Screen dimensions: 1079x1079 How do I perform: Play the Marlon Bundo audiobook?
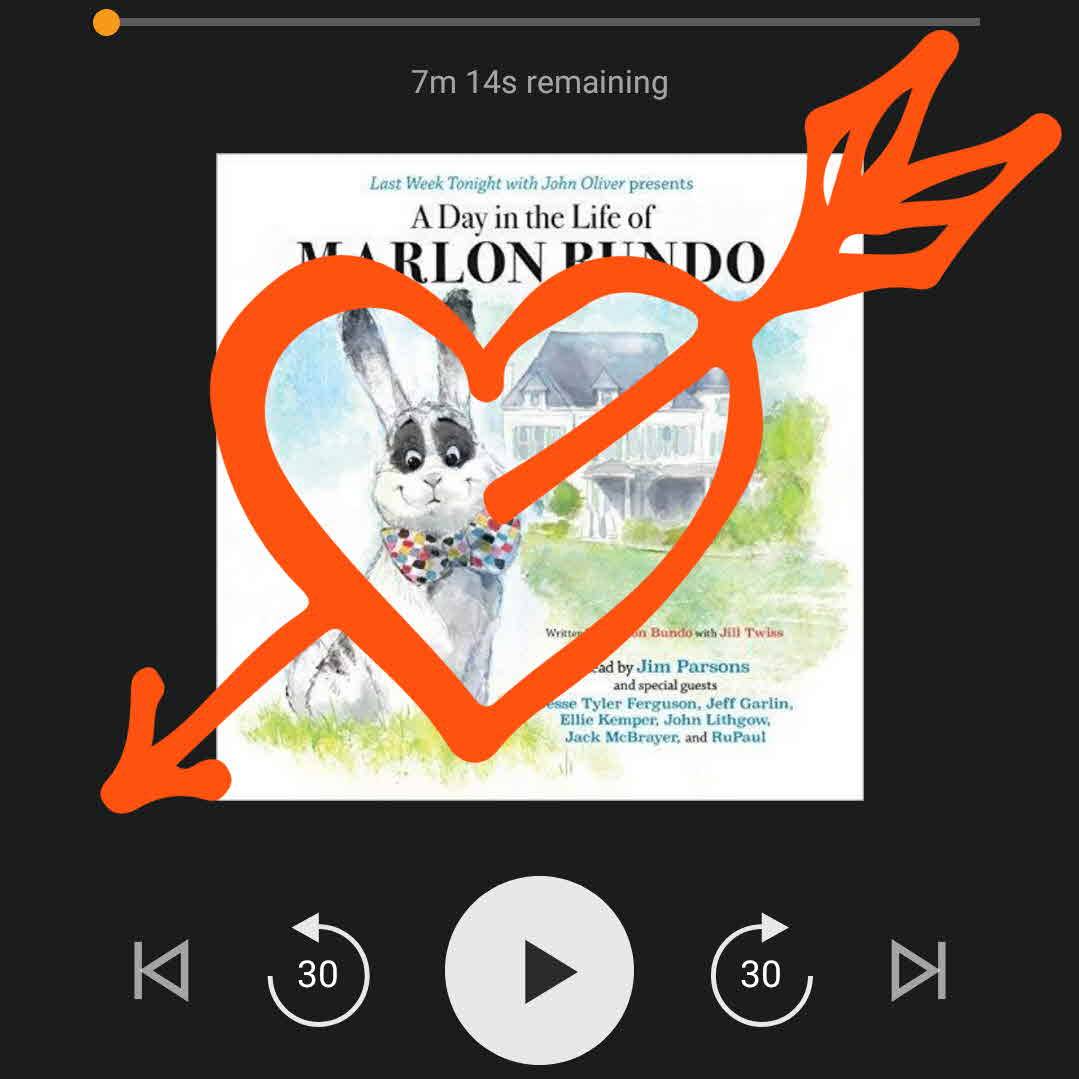pyautogui.click(x=539, y=971)
